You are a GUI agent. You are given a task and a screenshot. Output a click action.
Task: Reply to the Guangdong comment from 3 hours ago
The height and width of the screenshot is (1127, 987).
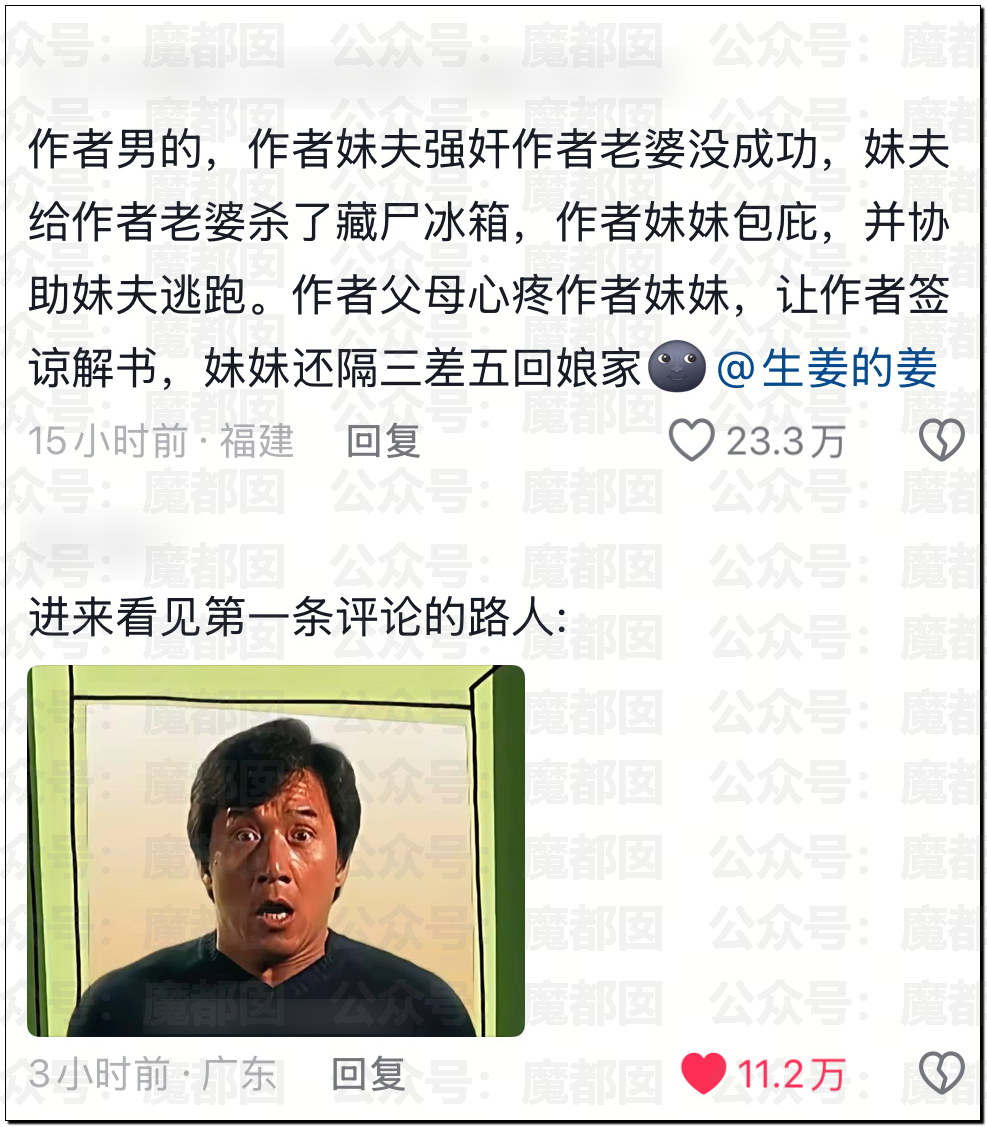coord(368,1074)
